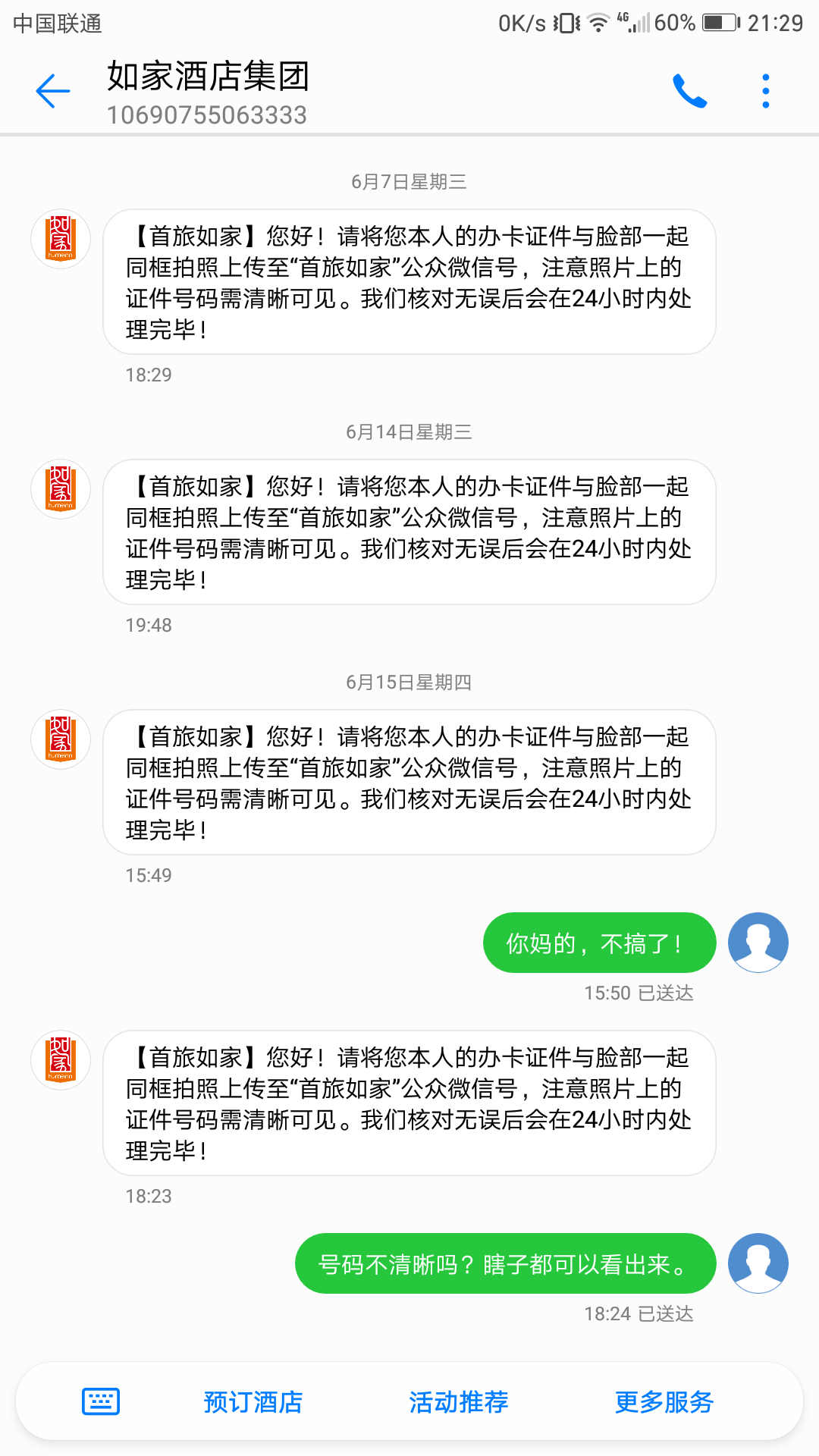Switch to keyboard input mode

[x=101, y=1401]
